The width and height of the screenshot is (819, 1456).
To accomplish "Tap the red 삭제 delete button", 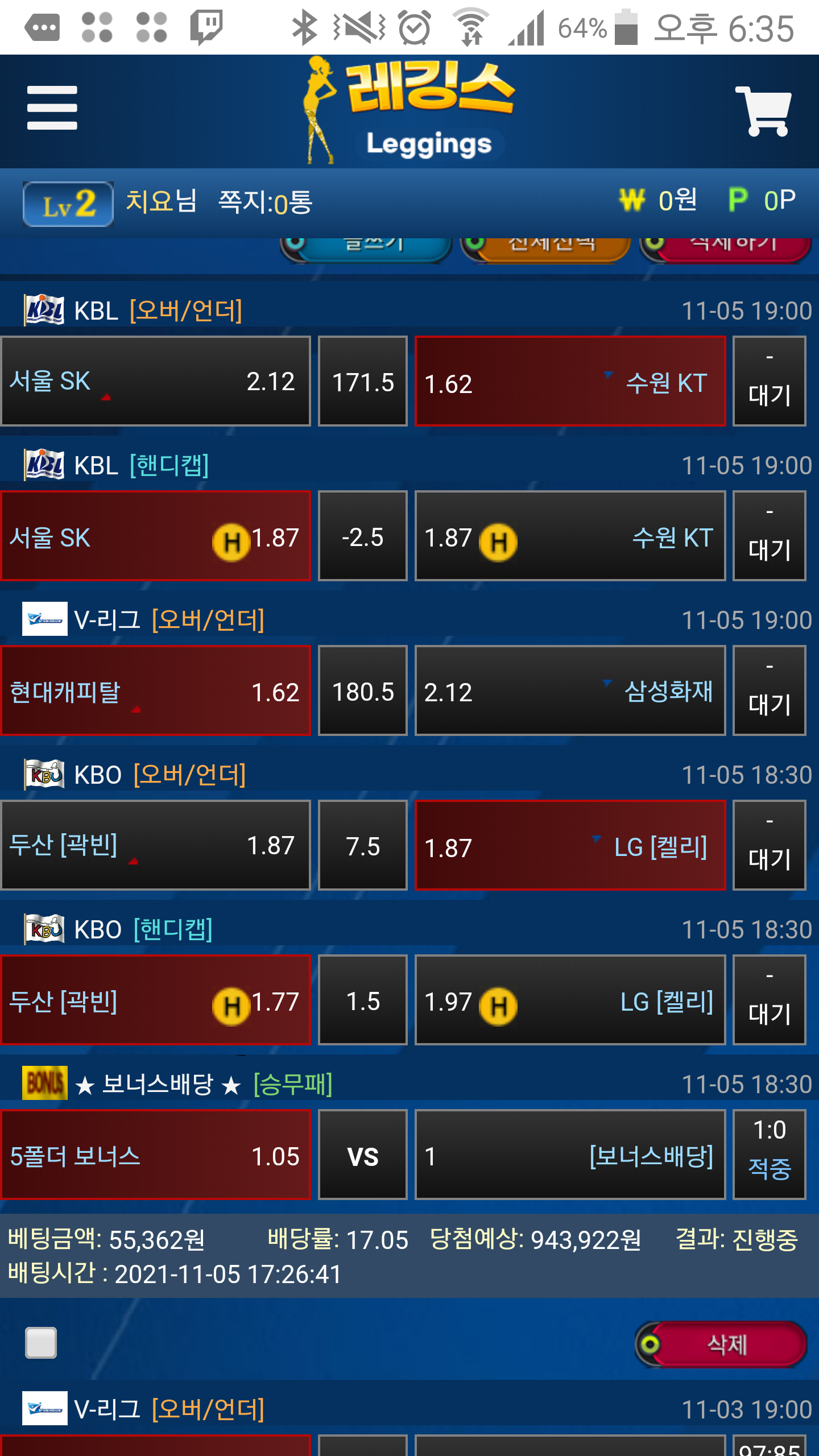I will pyautogui.click(x=721, y=1345).
